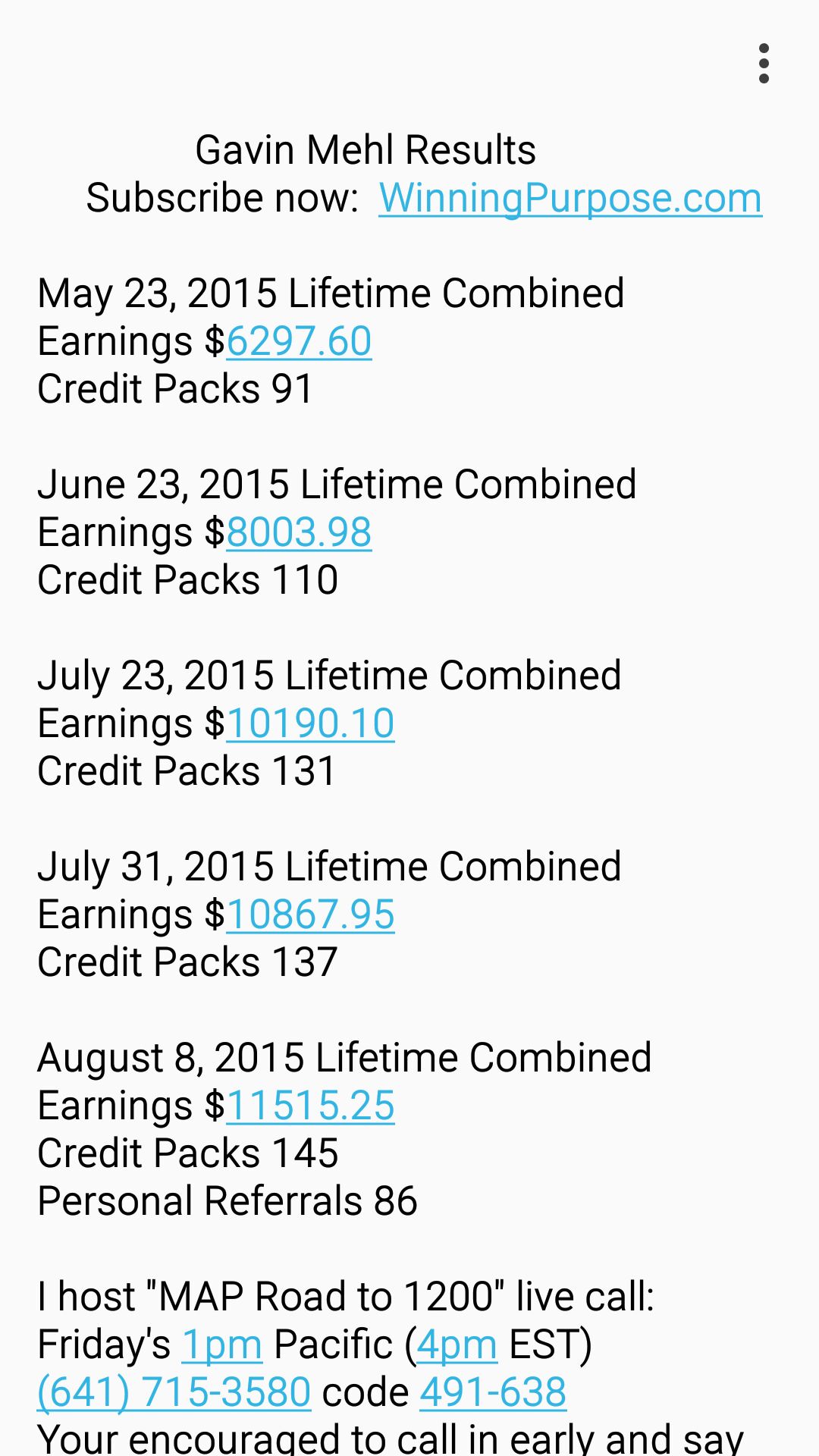Image resolution: width=819 pixels, height=1456 pixels.
Task: Tap the 11515.25 earnings link
Action: (x=310, y=1106)
